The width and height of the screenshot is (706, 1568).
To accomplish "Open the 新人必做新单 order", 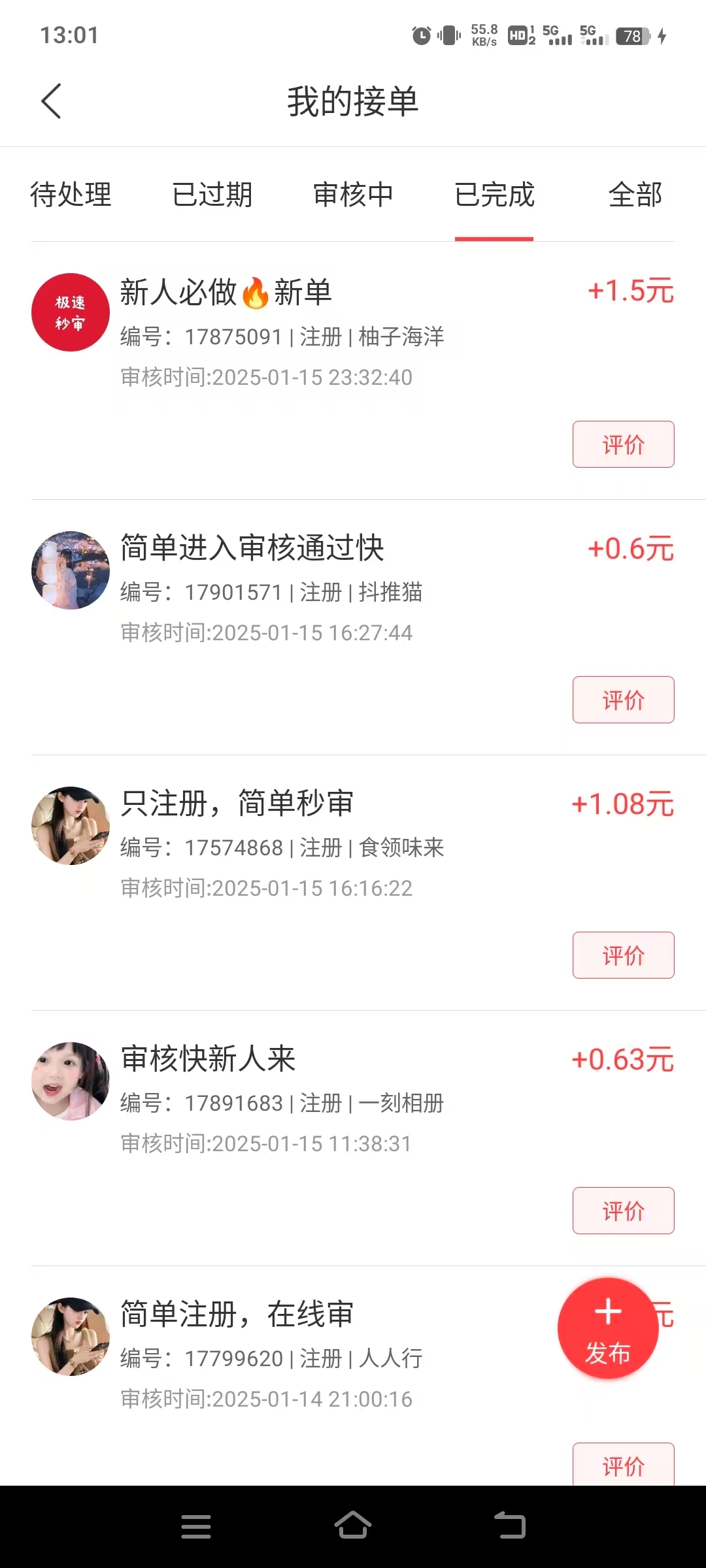I will [x=226, y=292].
